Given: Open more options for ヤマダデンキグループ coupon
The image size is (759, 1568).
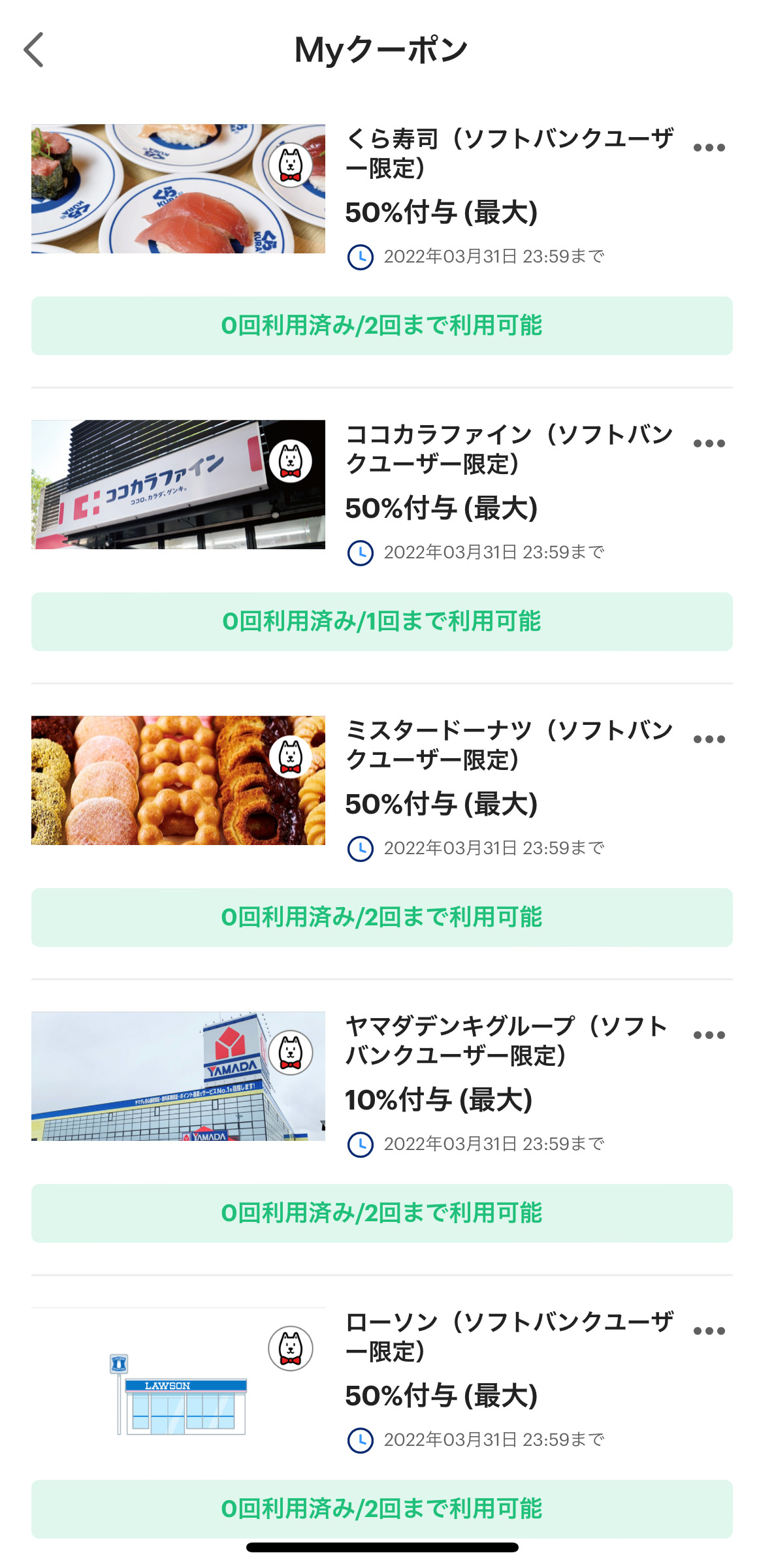Looking at the screenshot, I should 709,1035.
